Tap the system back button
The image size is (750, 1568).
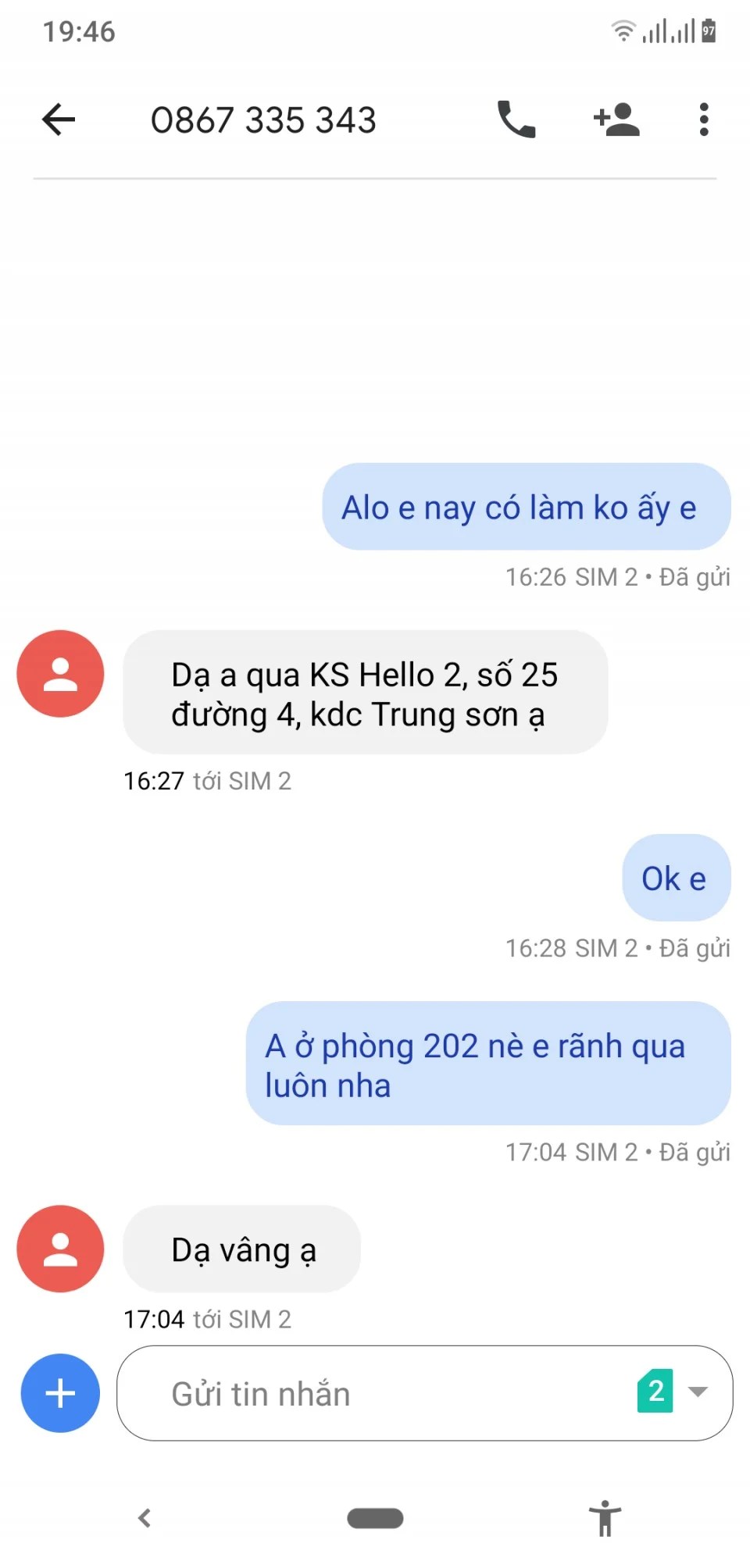(145, 1518)
